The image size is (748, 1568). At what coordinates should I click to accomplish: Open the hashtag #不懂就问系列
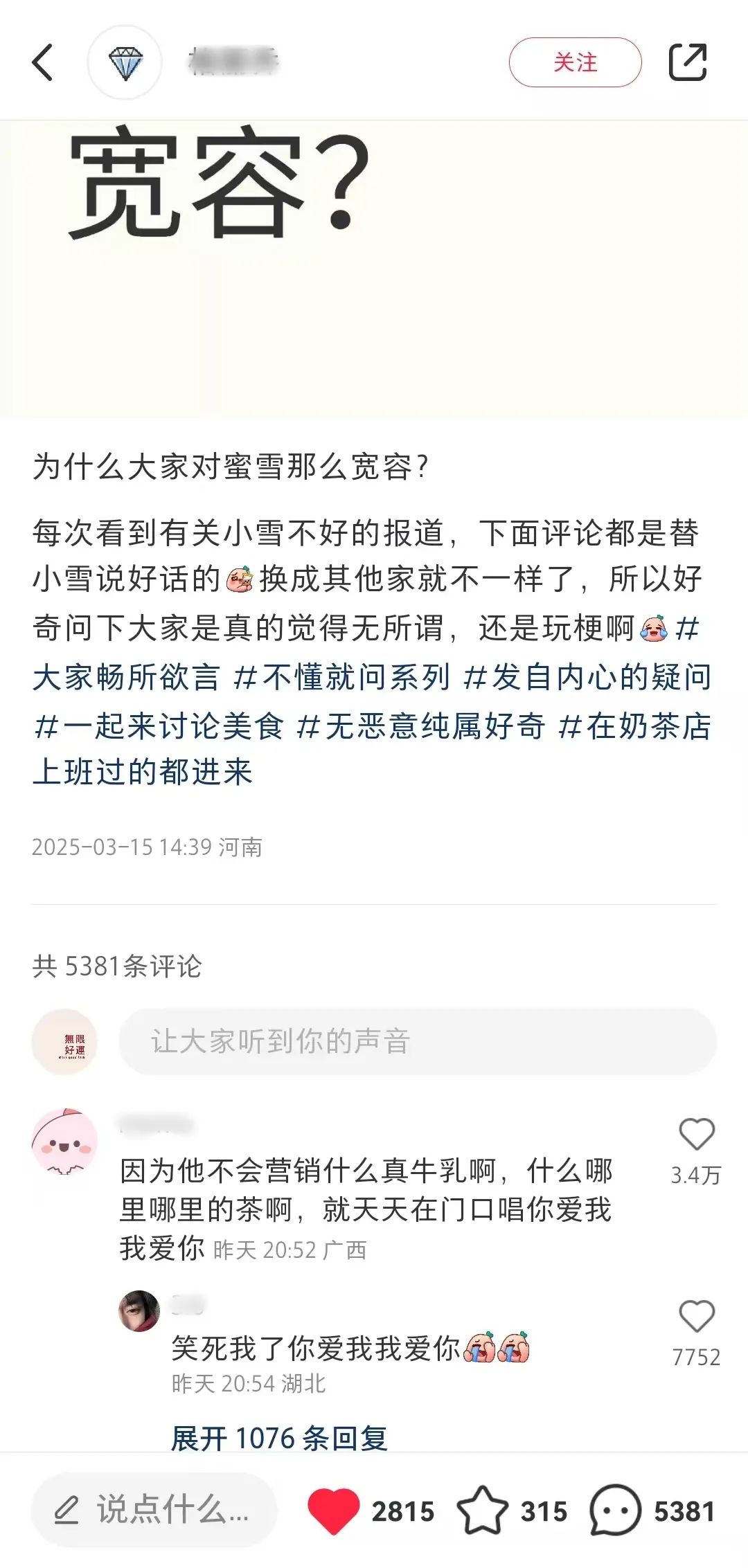click(x=342, y=677)
